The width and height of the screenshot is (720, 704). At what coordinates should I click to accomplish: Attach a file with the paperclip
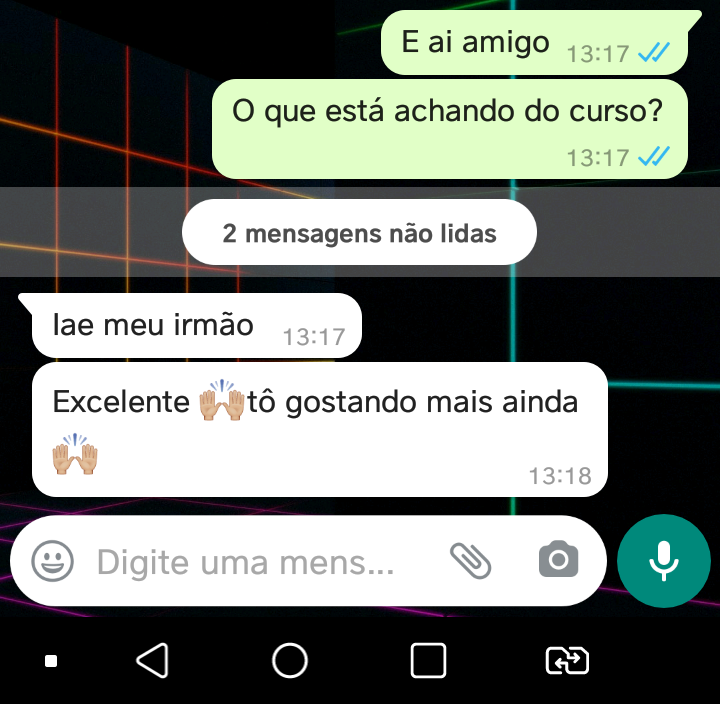[x=470, y=561]
